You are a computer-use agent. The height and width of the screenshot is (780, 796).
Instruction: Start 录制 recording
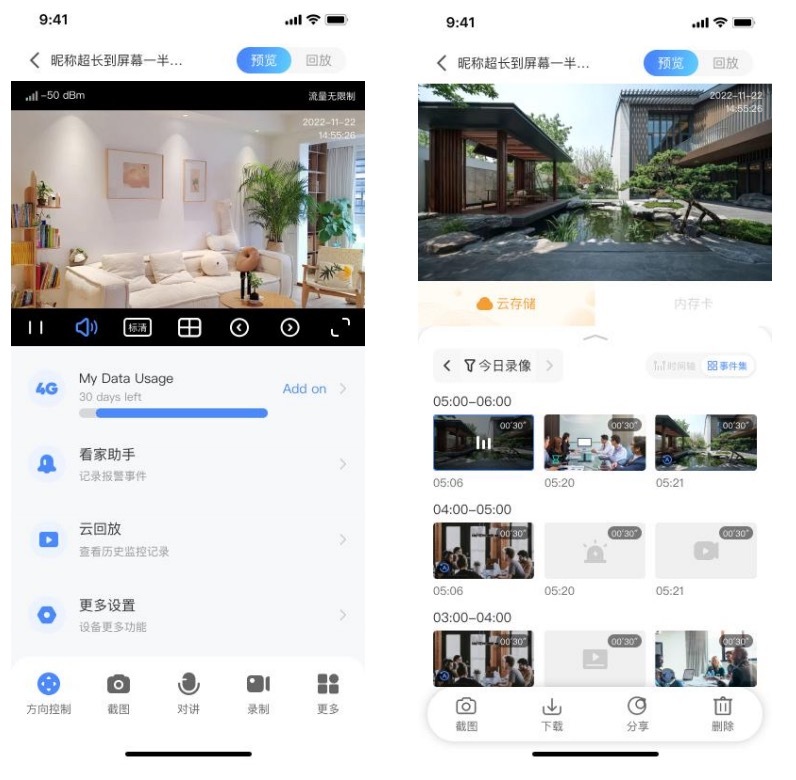[x=258, y=694]
